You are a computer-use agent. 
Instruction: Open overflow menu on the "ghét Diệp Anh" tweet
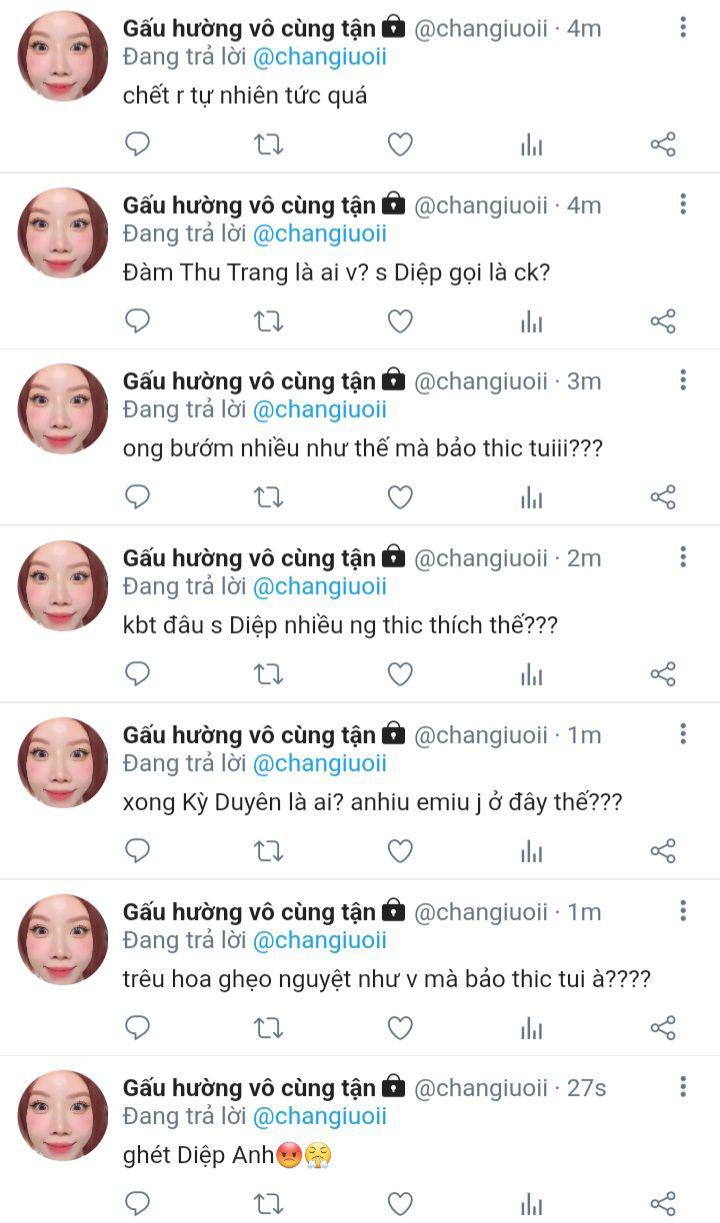pyautogui.click(x=683, y=1086)
